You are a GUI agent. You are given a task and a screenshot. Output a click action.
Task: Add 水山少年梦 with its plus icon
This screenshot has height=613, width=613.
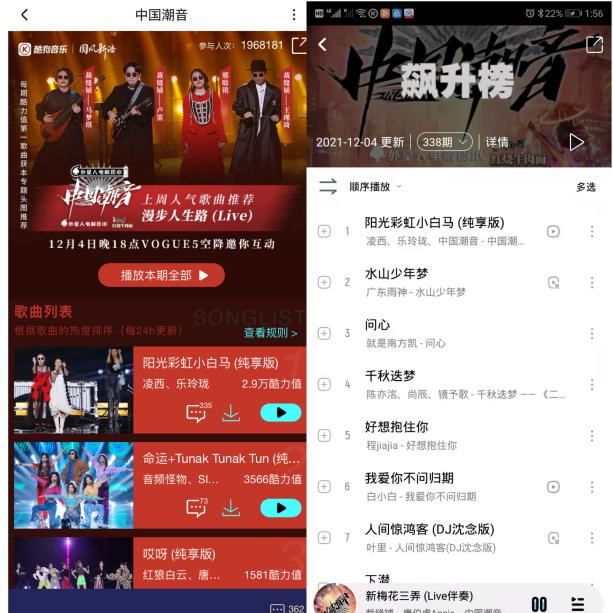(x=324, y=282)
